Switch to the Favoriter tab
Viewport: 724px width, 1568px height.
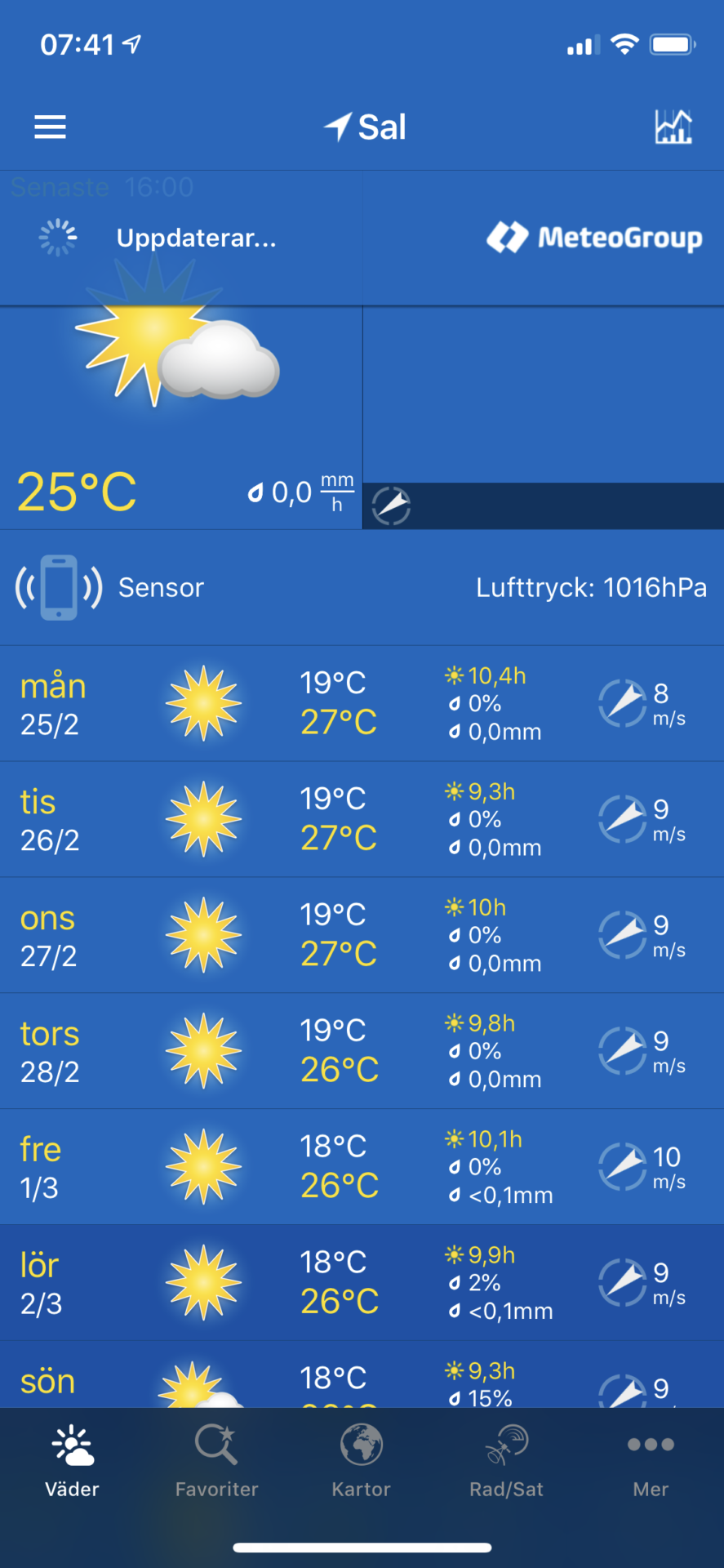[x=216, y=1463]
